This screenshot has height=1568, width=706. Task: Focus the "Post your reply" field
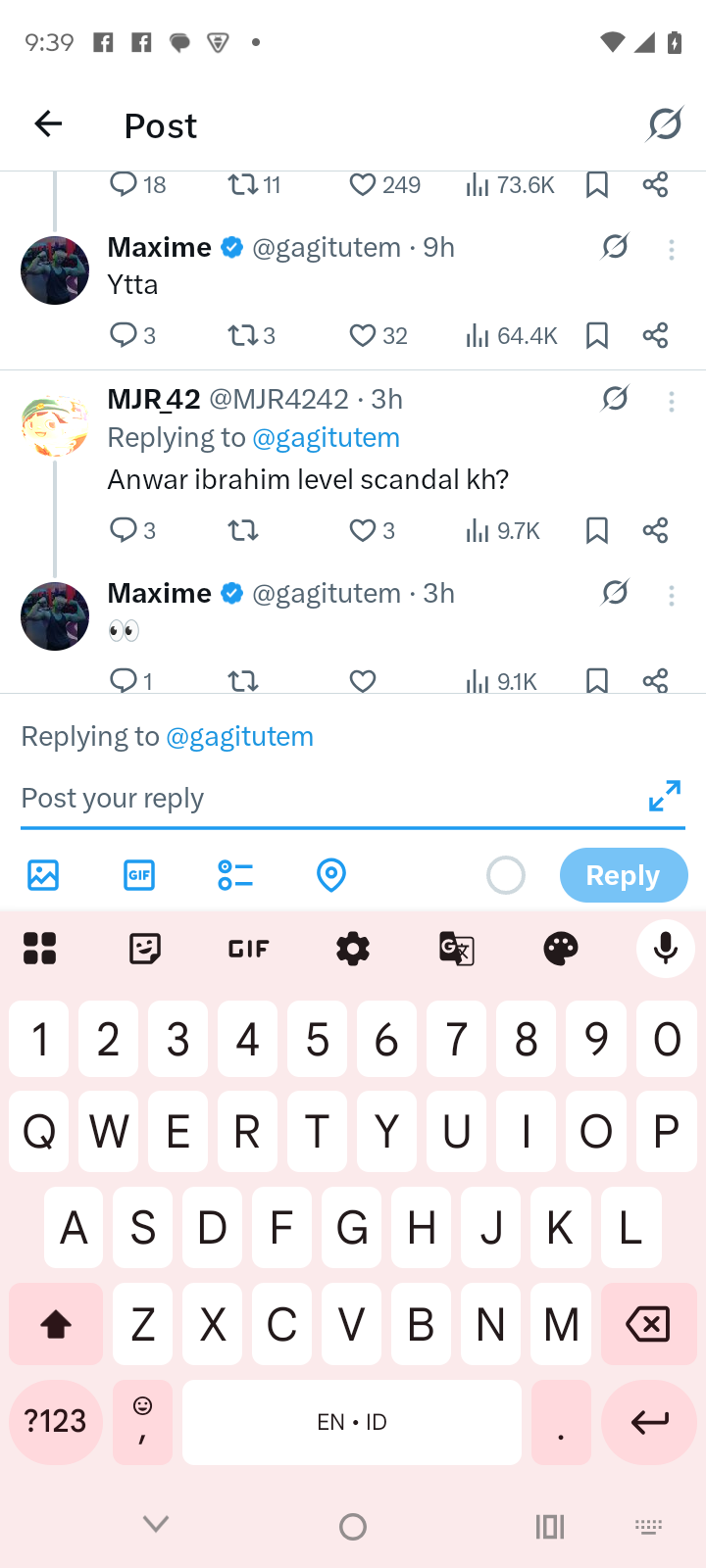coord(324,798)
